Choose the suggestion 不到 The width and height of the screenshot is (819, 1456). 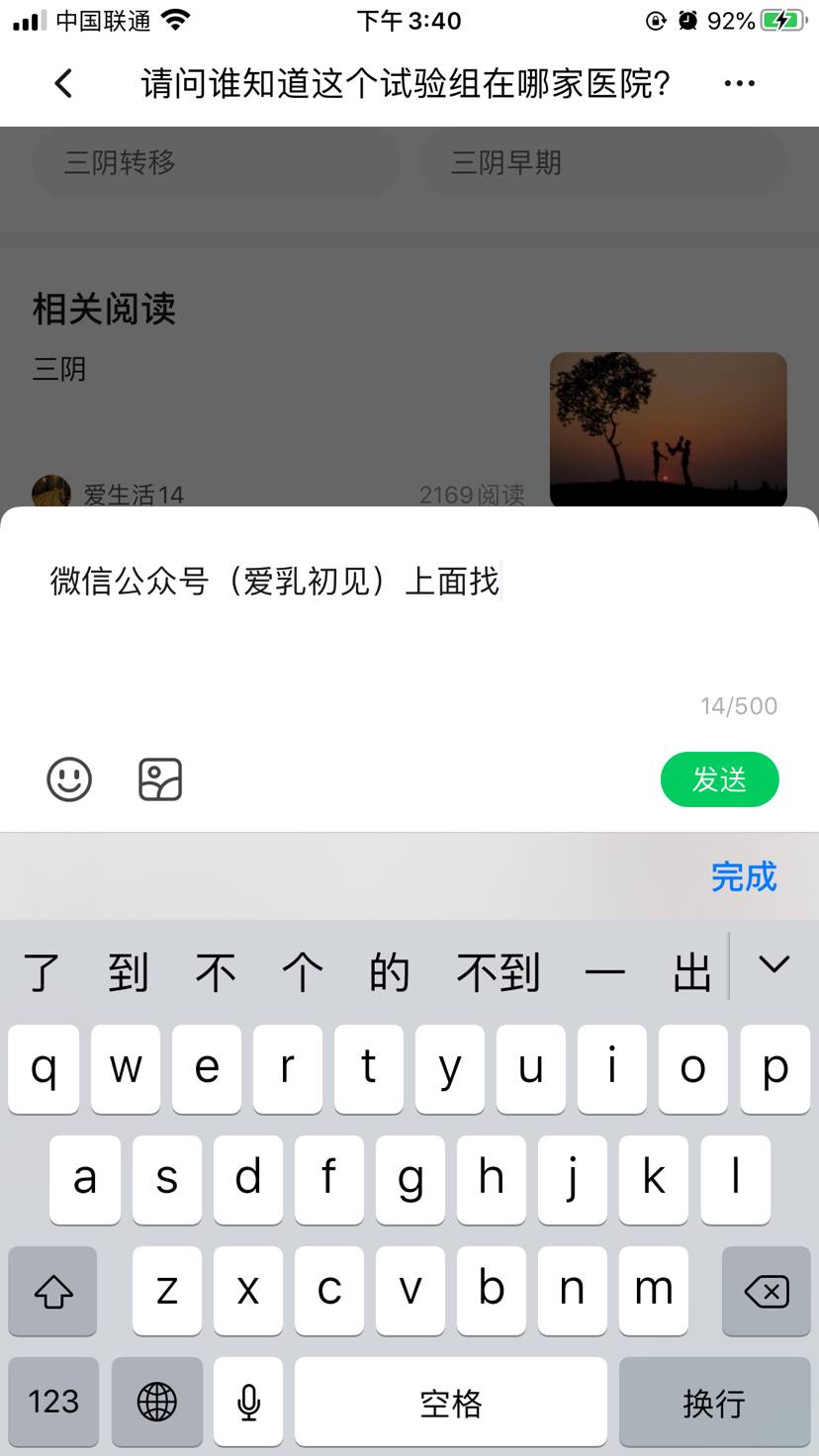pos(498,973)
